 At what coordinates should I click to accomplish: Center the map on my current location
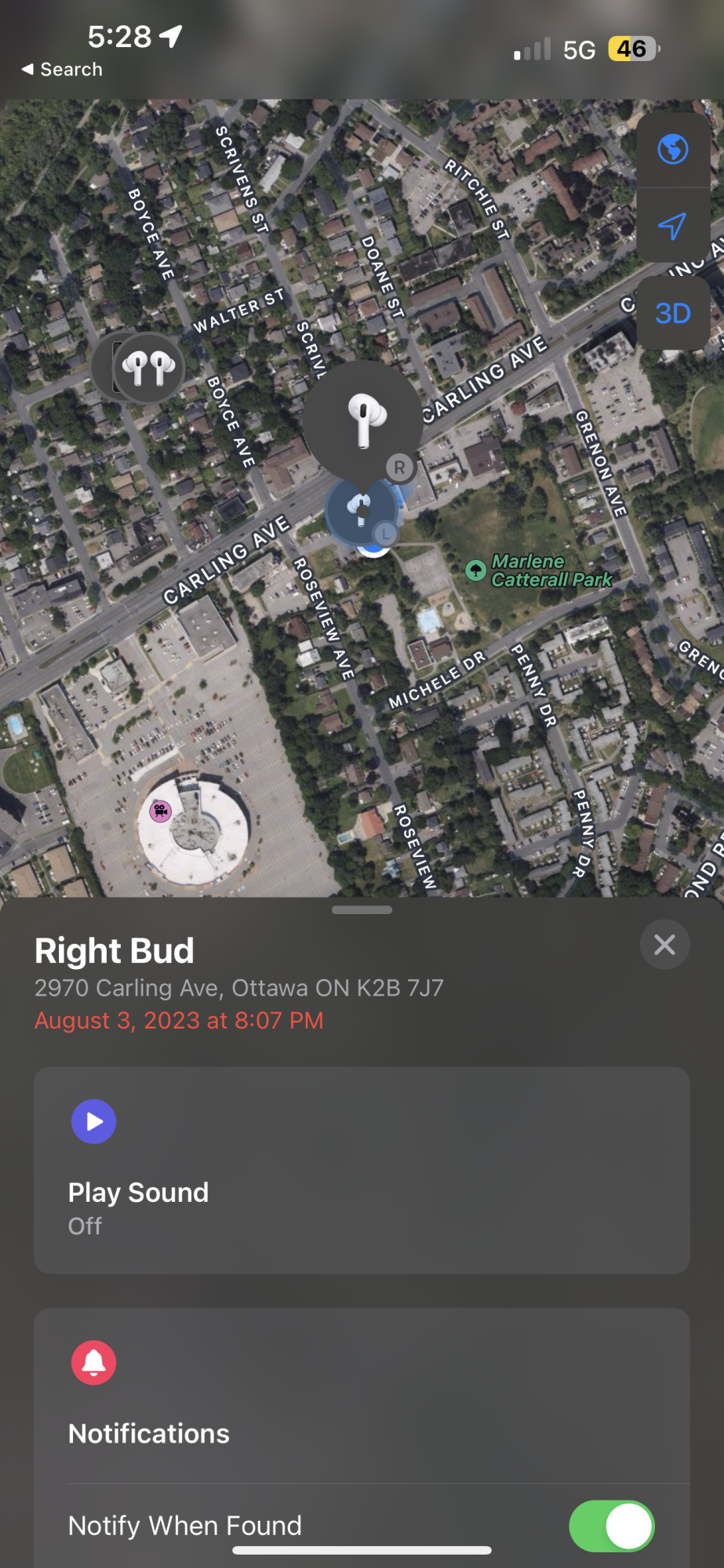pyautogui.click(x=672, y=227)
